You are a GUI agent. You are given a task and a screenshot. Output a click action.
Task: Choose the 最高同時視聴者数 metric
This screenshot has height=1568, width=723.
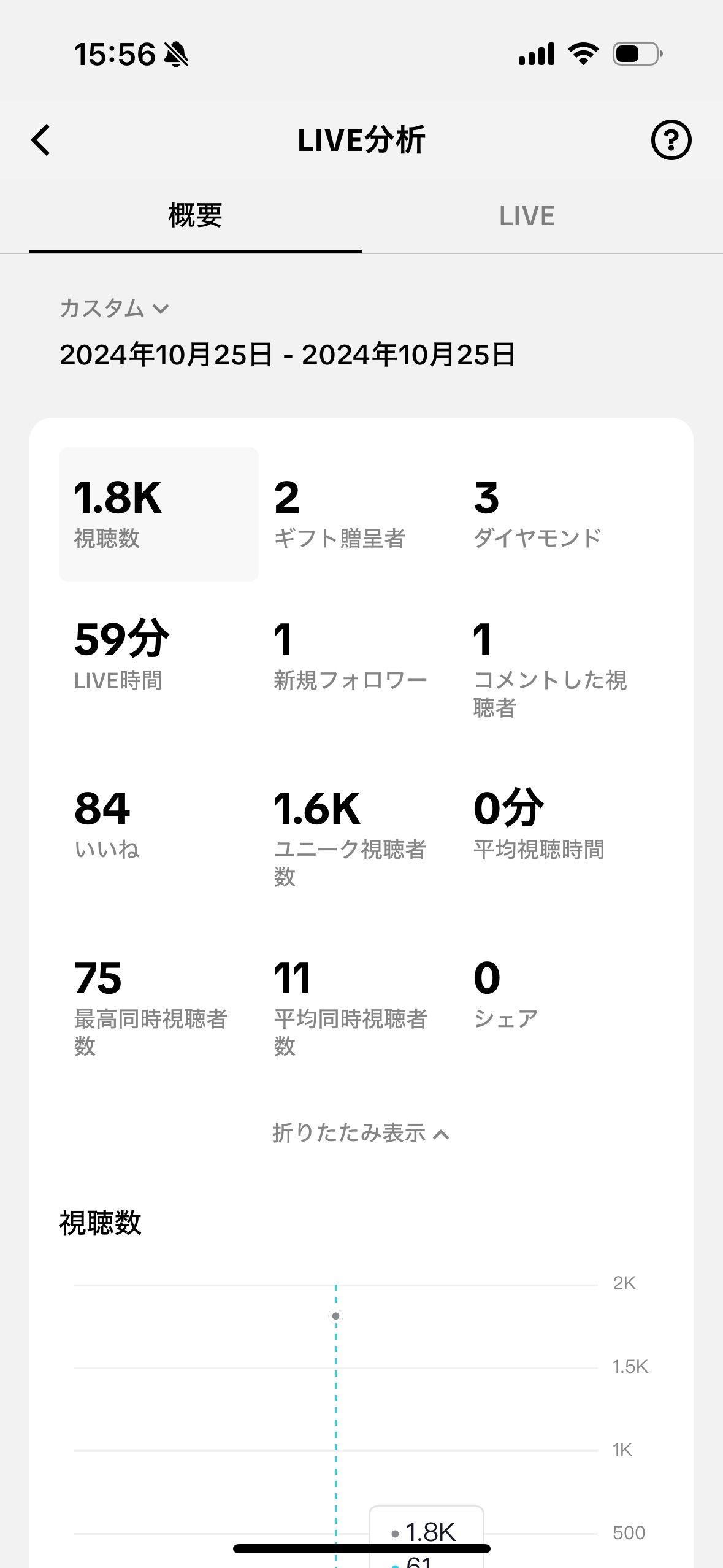[x=159, y=1007]
